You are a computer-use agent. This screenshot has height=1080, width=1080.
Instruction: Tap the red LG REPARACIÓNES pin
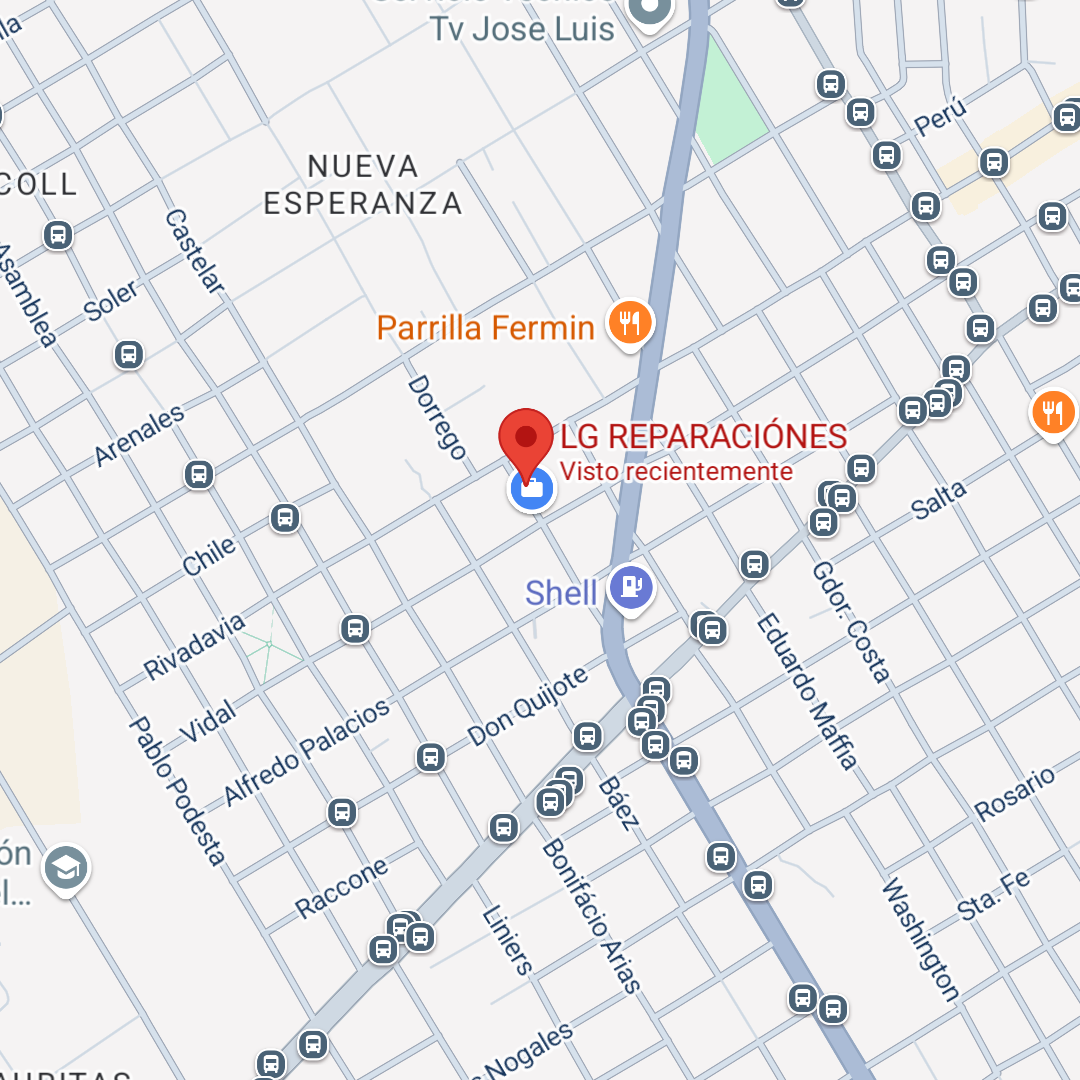click(x=525, y=438)
